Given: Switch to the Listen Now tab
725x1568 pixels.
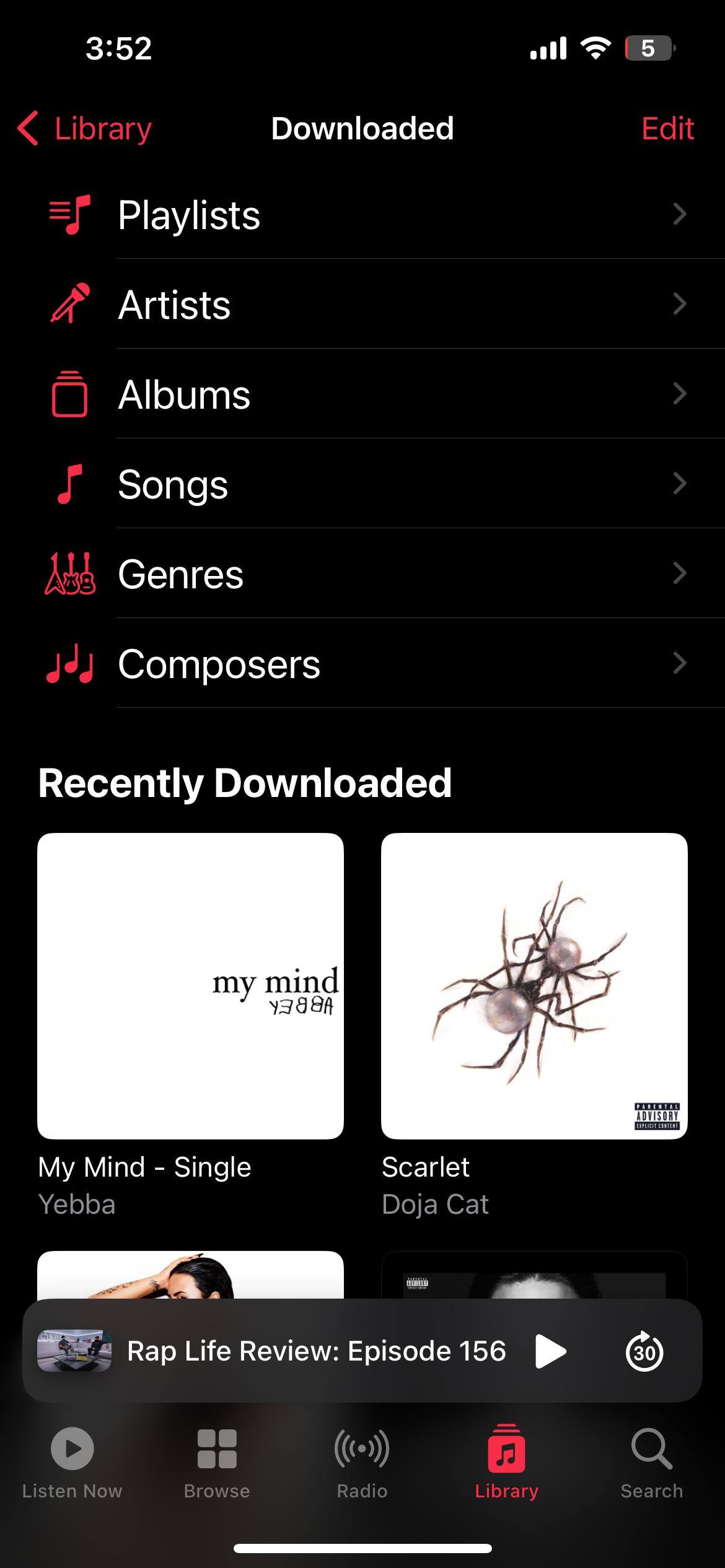Looking at the screenshot, I should [72, 1463].
